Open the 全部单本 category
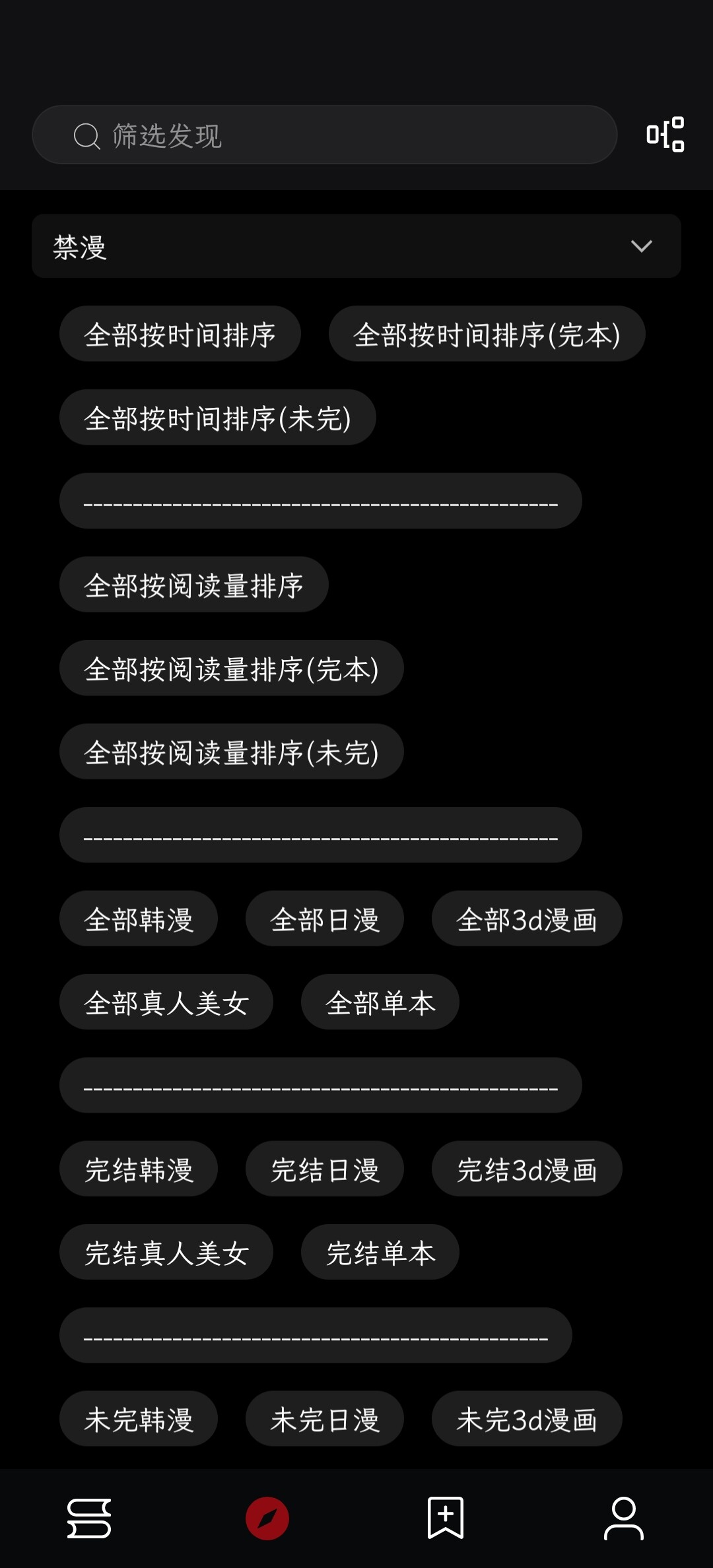Screen dimensions: 713x1568 tap(380, 1002)
